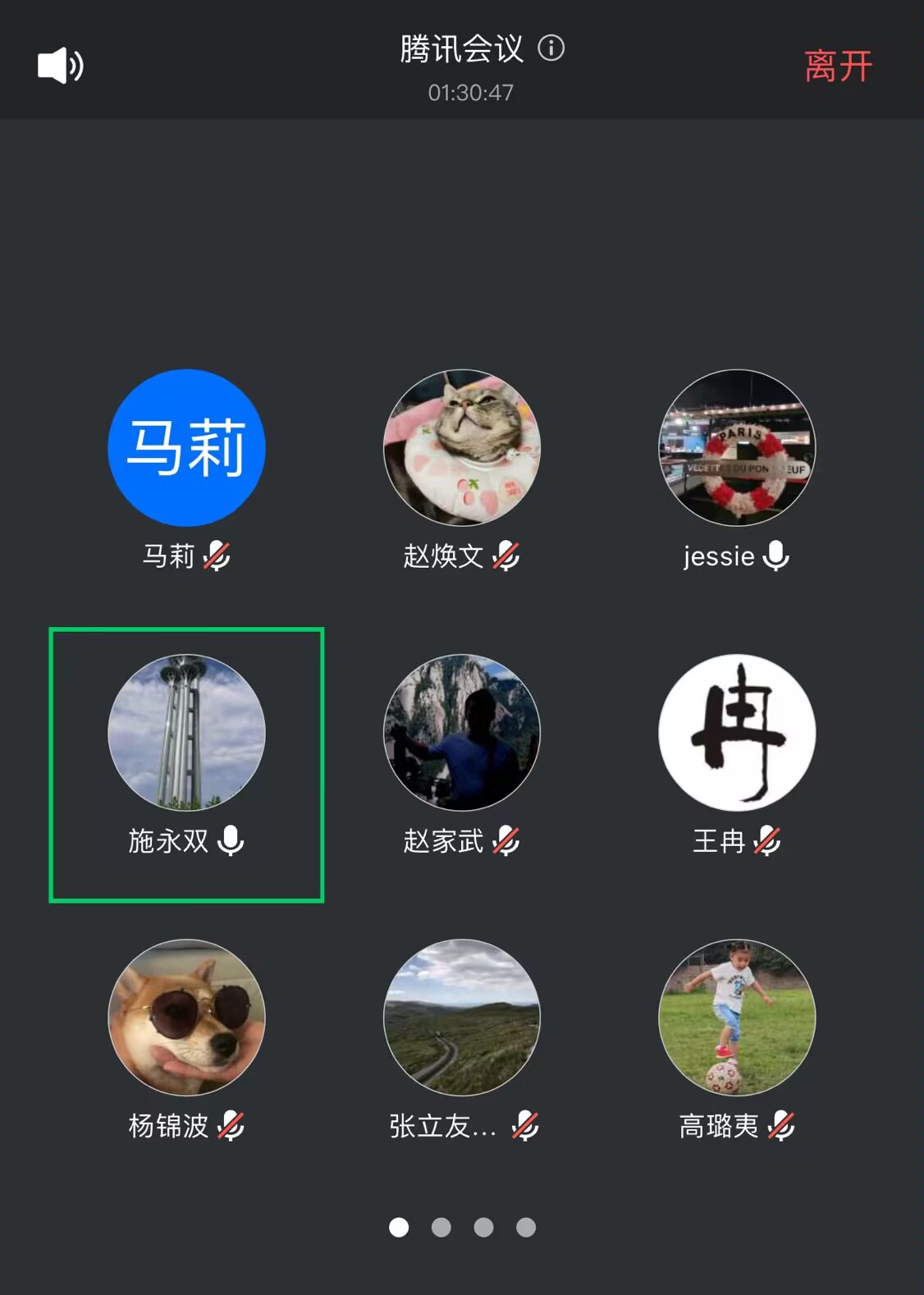The image size is (924, 1295).
Task: Tap 离开 to leave the meeting
Action: click(x=837, y=66)
